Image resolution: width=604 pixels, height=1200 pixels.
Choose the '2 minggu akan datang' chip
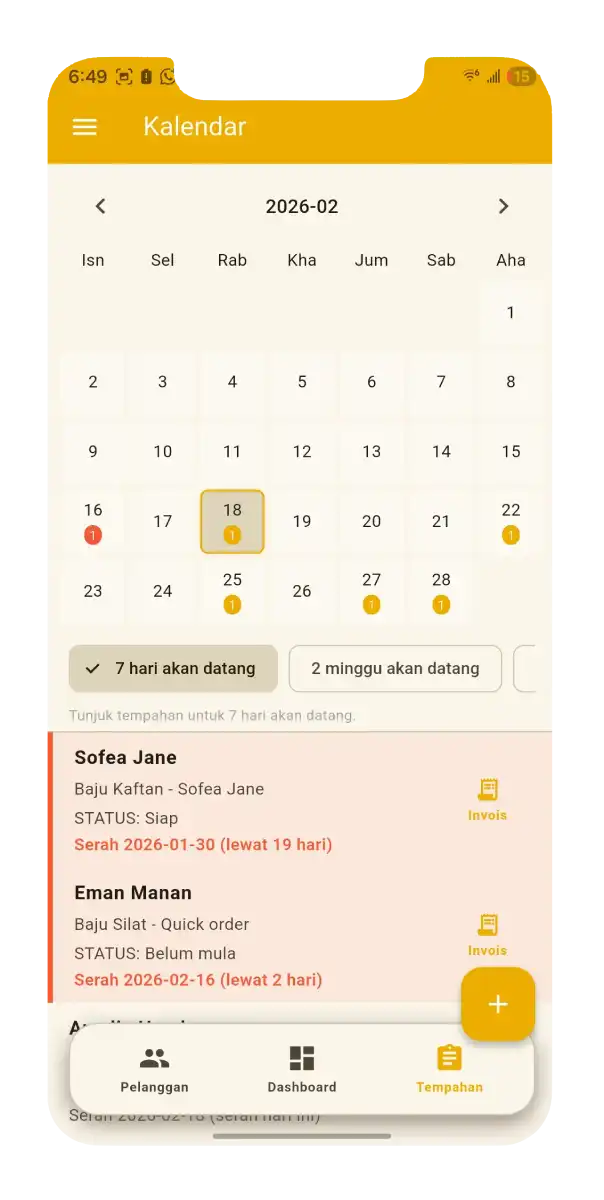point(395,668)
